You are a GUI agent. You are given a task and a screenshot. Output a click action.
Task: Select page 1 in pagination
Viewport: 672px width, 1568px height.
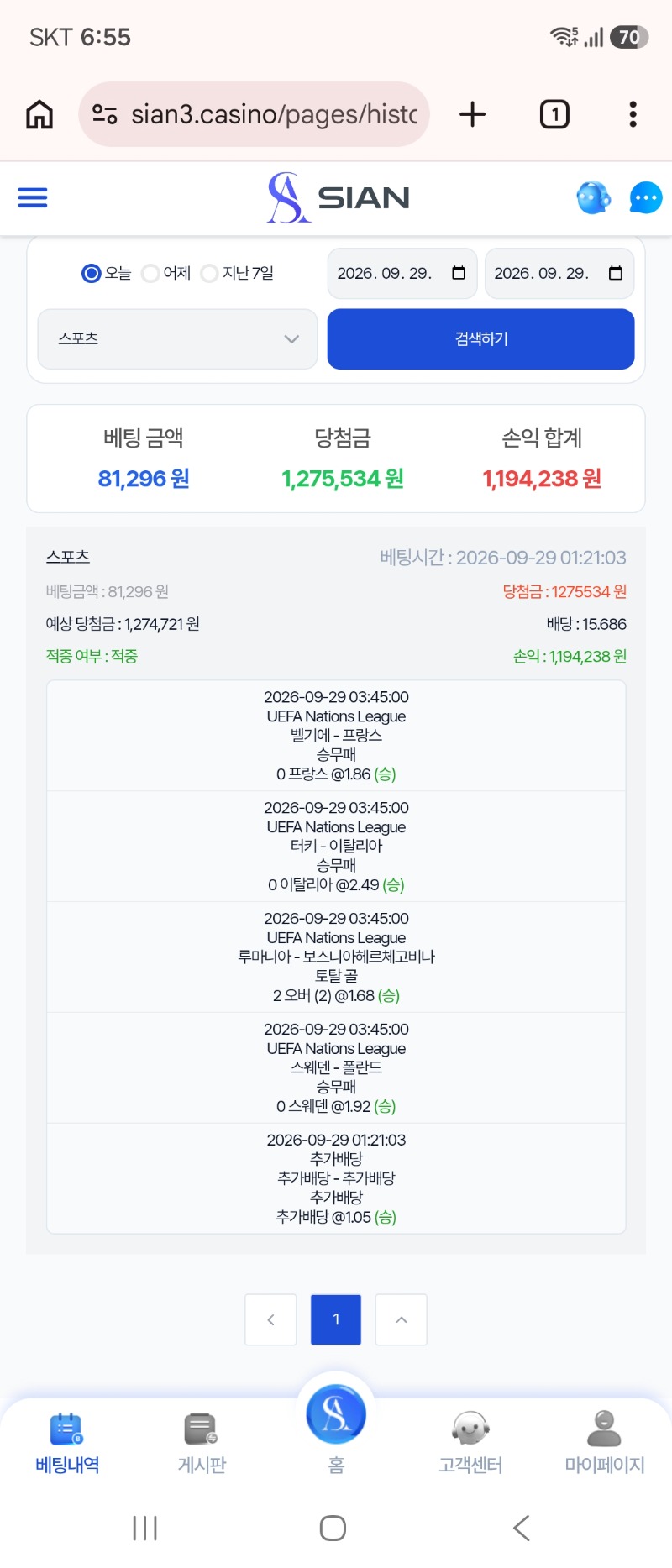tap(336, 1319)
